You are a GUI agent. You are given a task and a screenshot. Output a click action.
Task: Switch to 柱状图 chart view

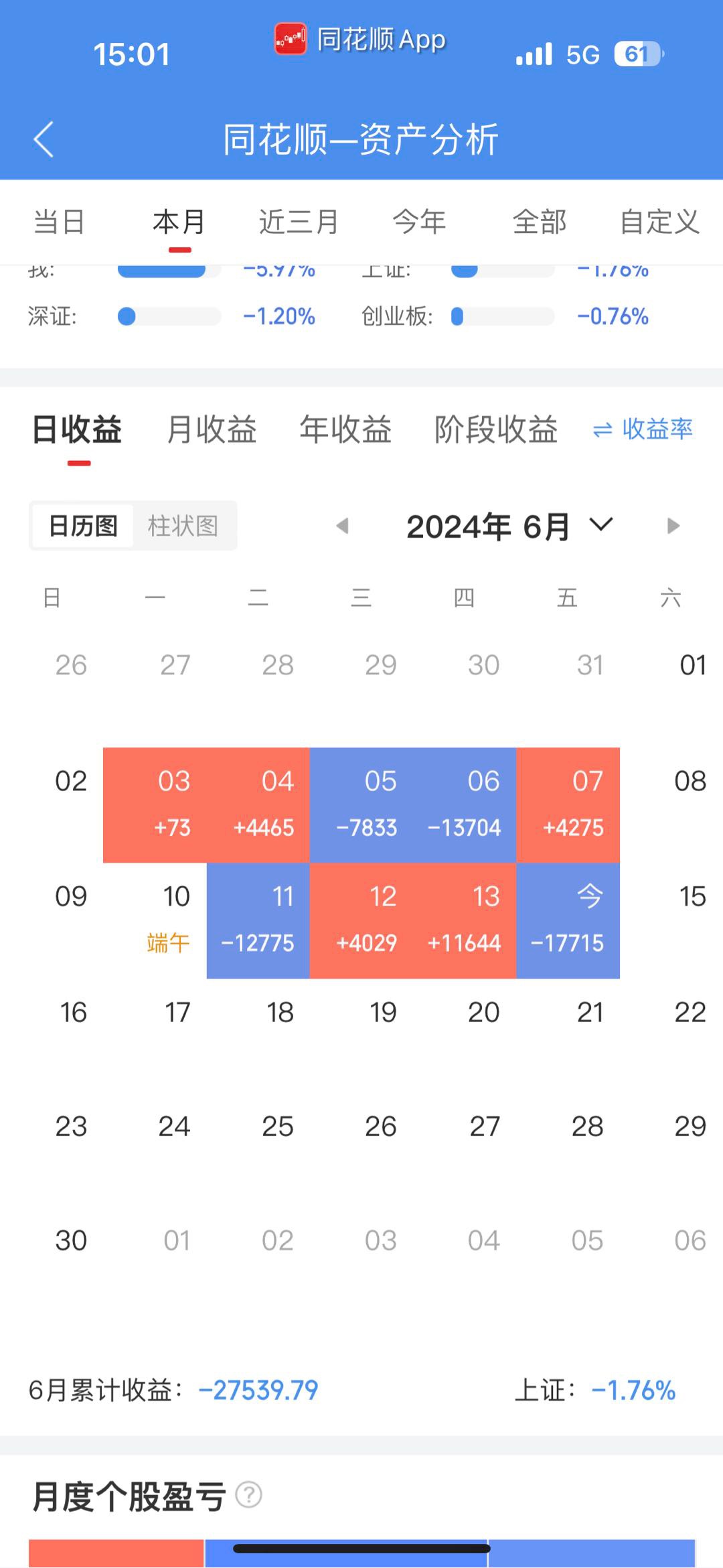coord(183,526)
